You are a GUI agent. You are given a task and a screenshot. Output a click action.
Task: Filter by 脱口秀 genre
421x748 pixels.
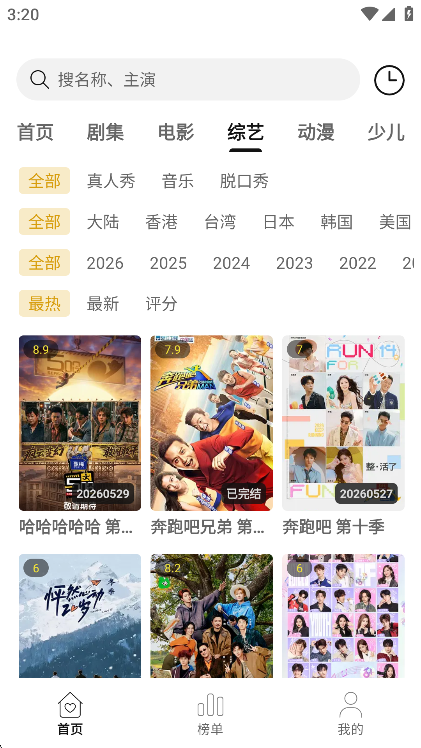pyautogui.click(x=244, y=181)
